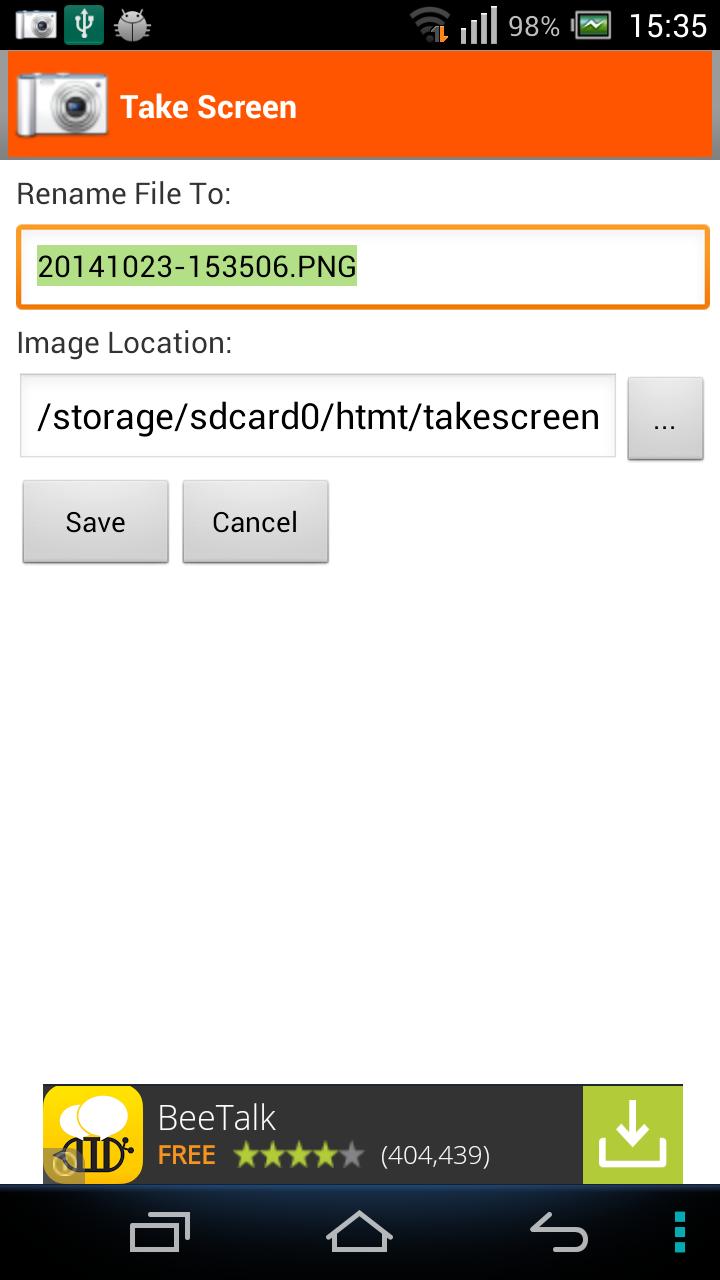Open the recent apps view
The width and height of the screenshot is (720, 1280).
[x=160, y=1231]
